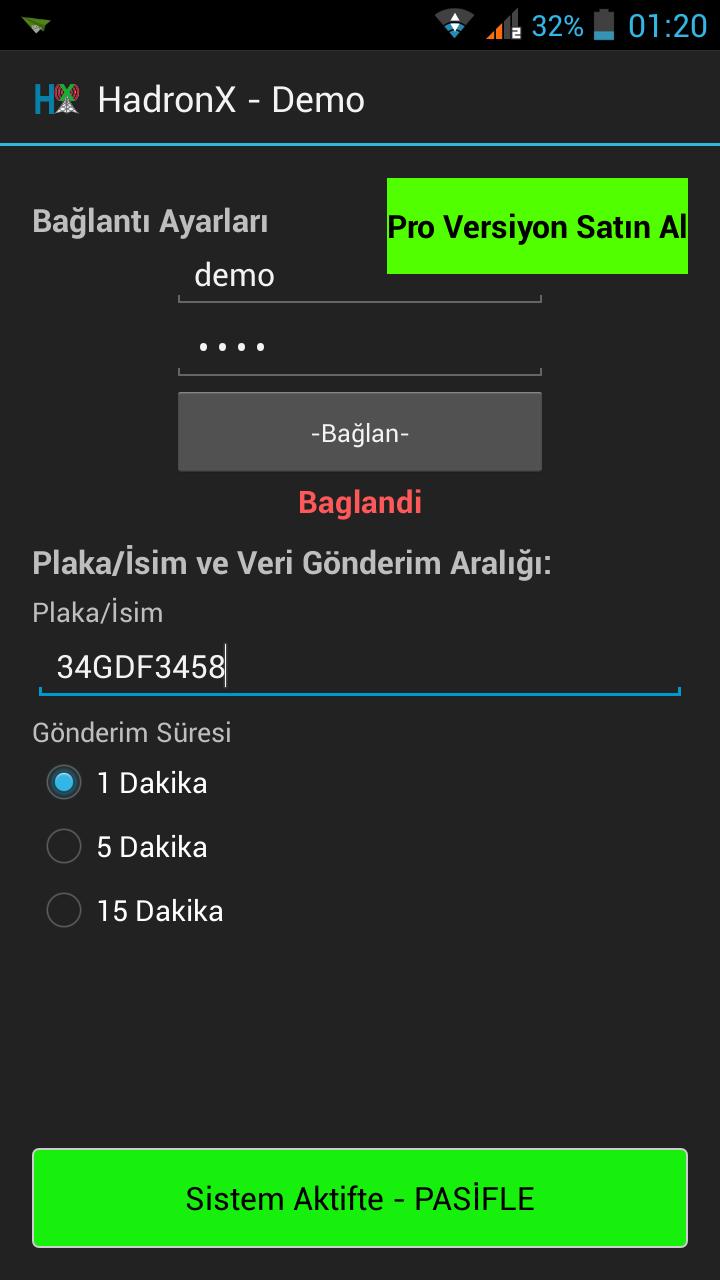Tap Pro Versiyon Satın Al button

coord(537,226)
